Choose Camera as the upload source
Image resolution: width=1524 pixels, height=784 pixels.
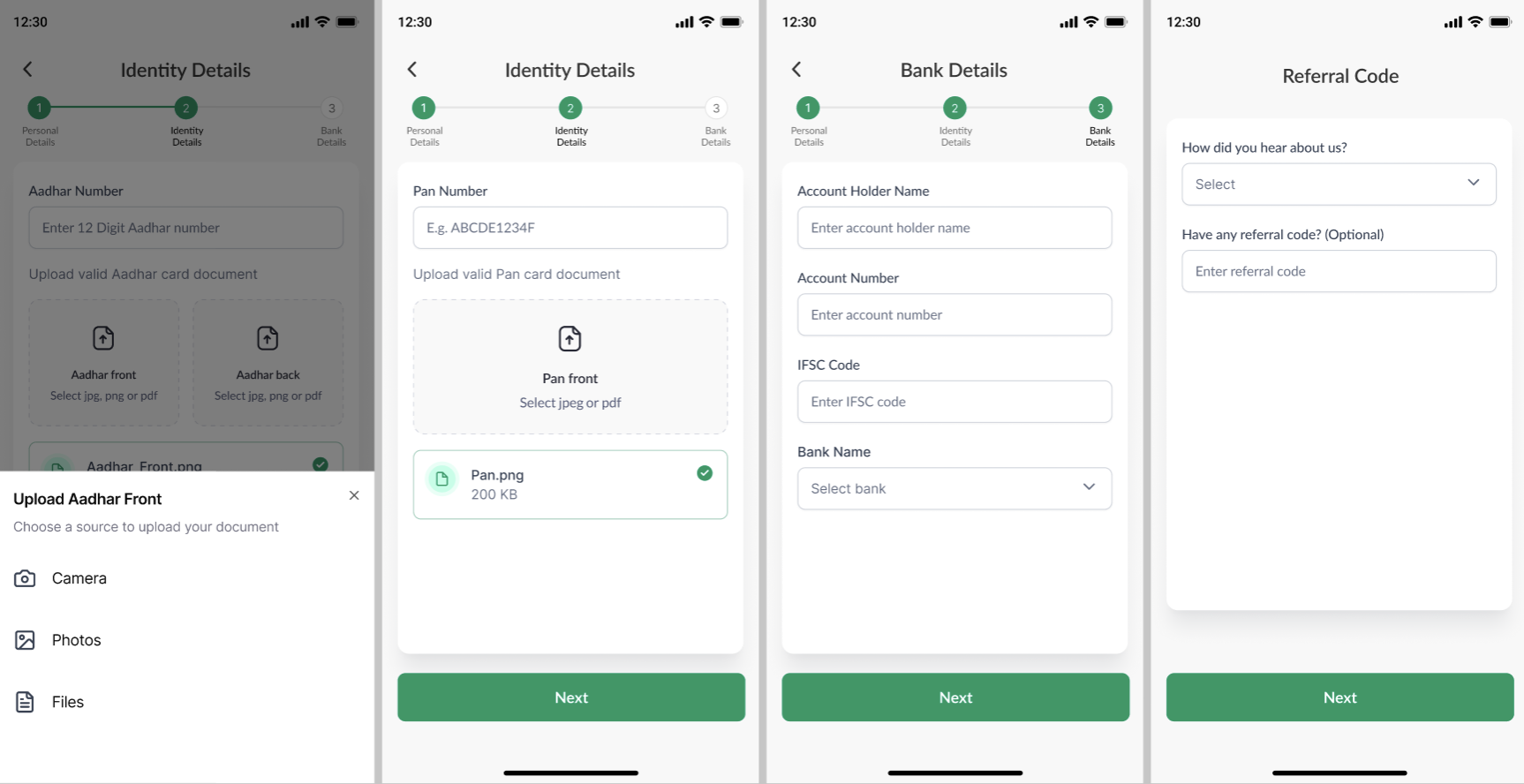79,578
